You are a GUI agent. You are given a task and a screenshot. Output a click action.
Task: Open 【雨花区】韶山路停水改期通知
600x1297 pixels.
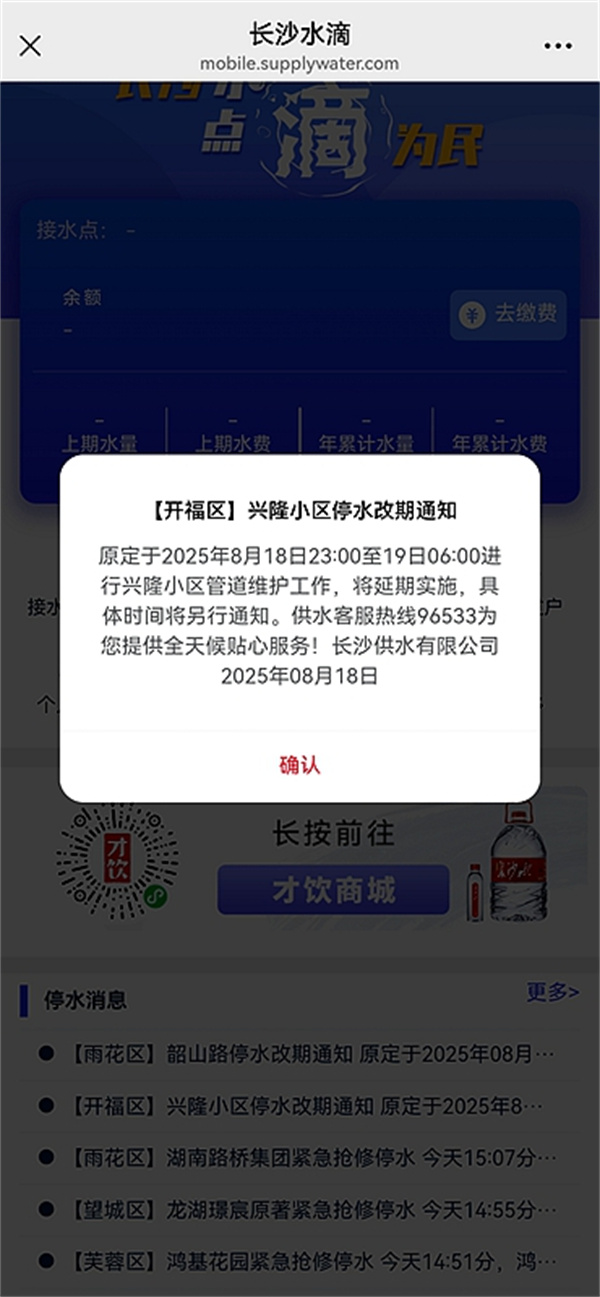pos(310,1054)
